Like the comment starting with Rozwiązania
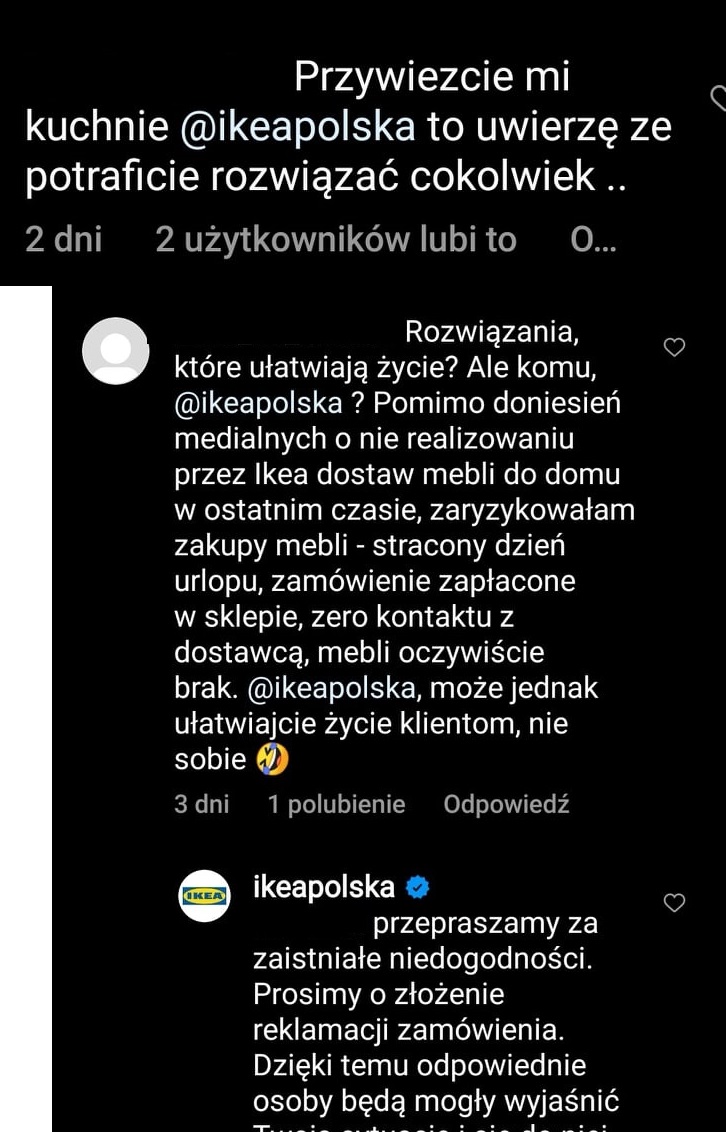Image resolution: width=726 pixels, height=1132 pixels. 675,348
